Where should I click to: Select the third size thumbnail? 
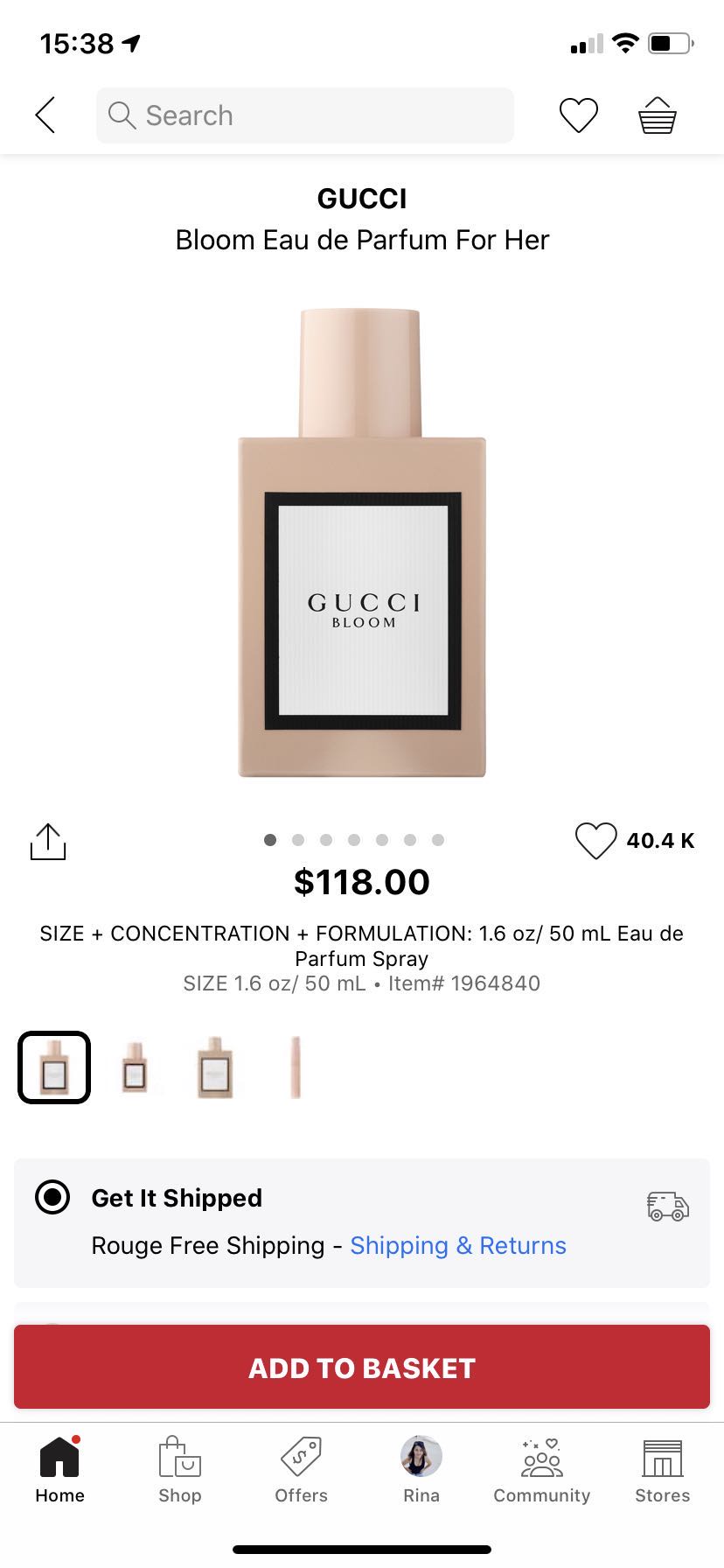point(215,1067)
